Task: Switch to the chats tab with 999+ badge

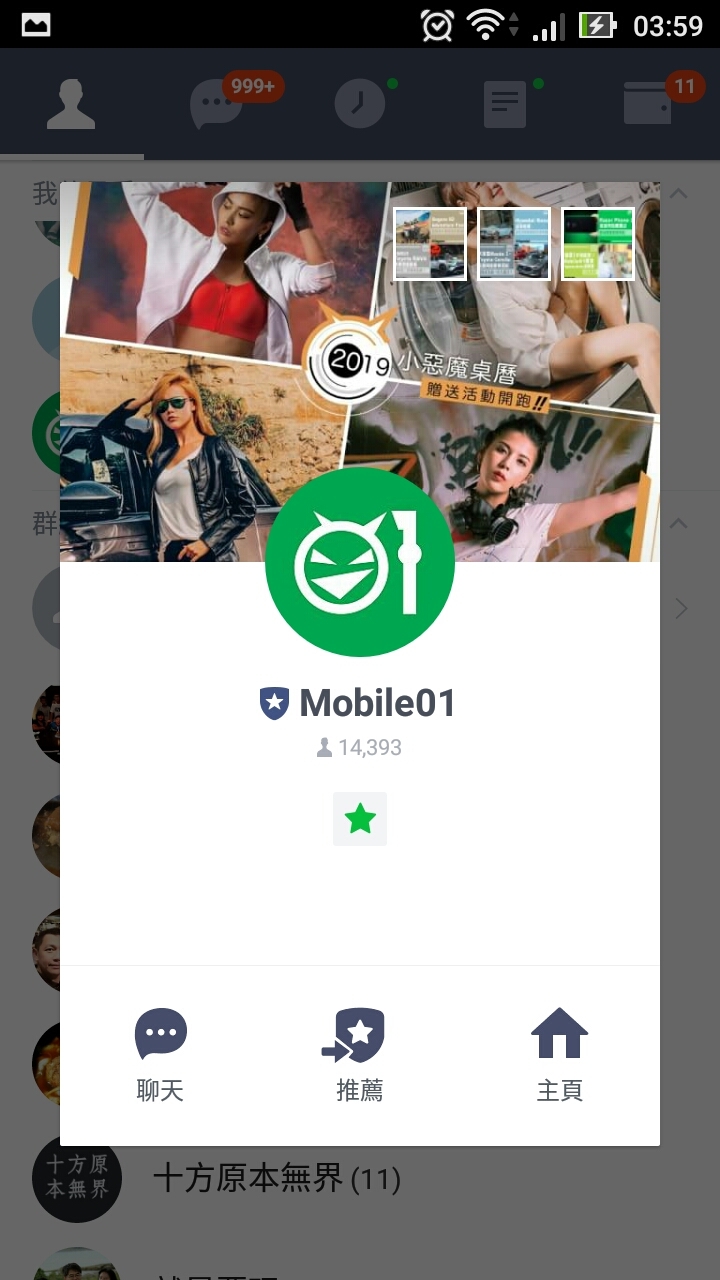Action: click(x=216, y=103)
